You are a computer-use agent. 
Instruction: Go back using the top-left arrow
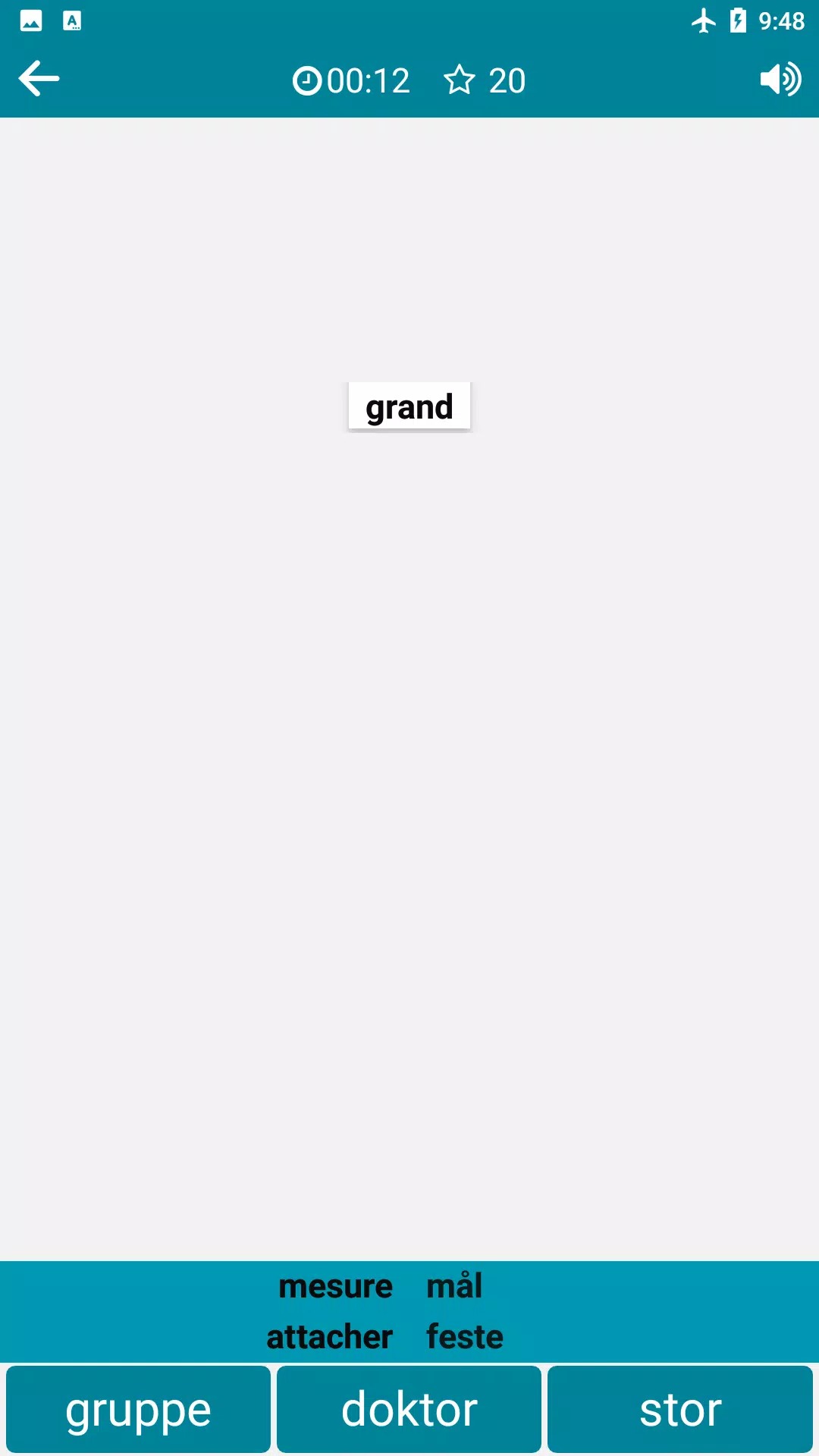tap(39, 79)
